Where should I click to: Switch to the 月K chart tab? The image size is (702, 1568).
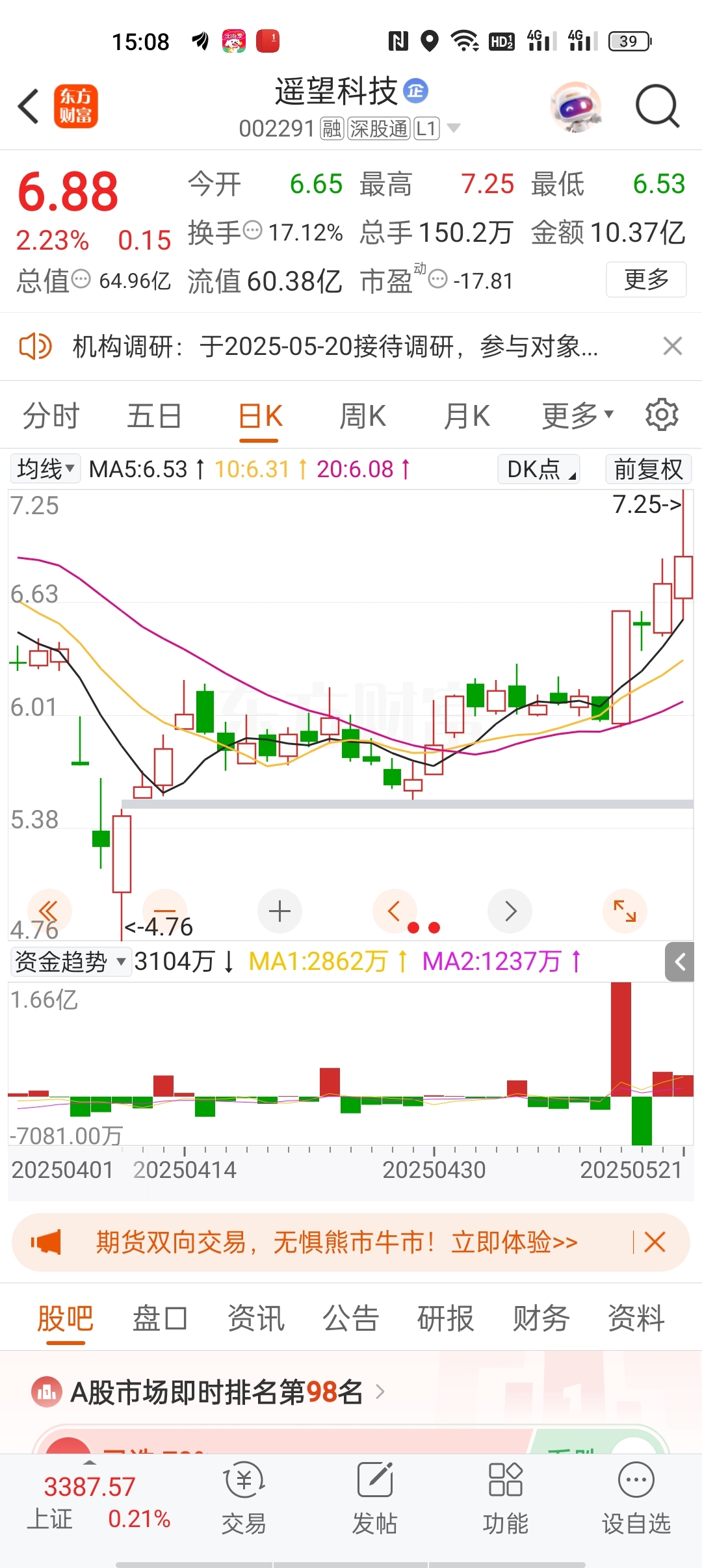[x=467, y=416]
